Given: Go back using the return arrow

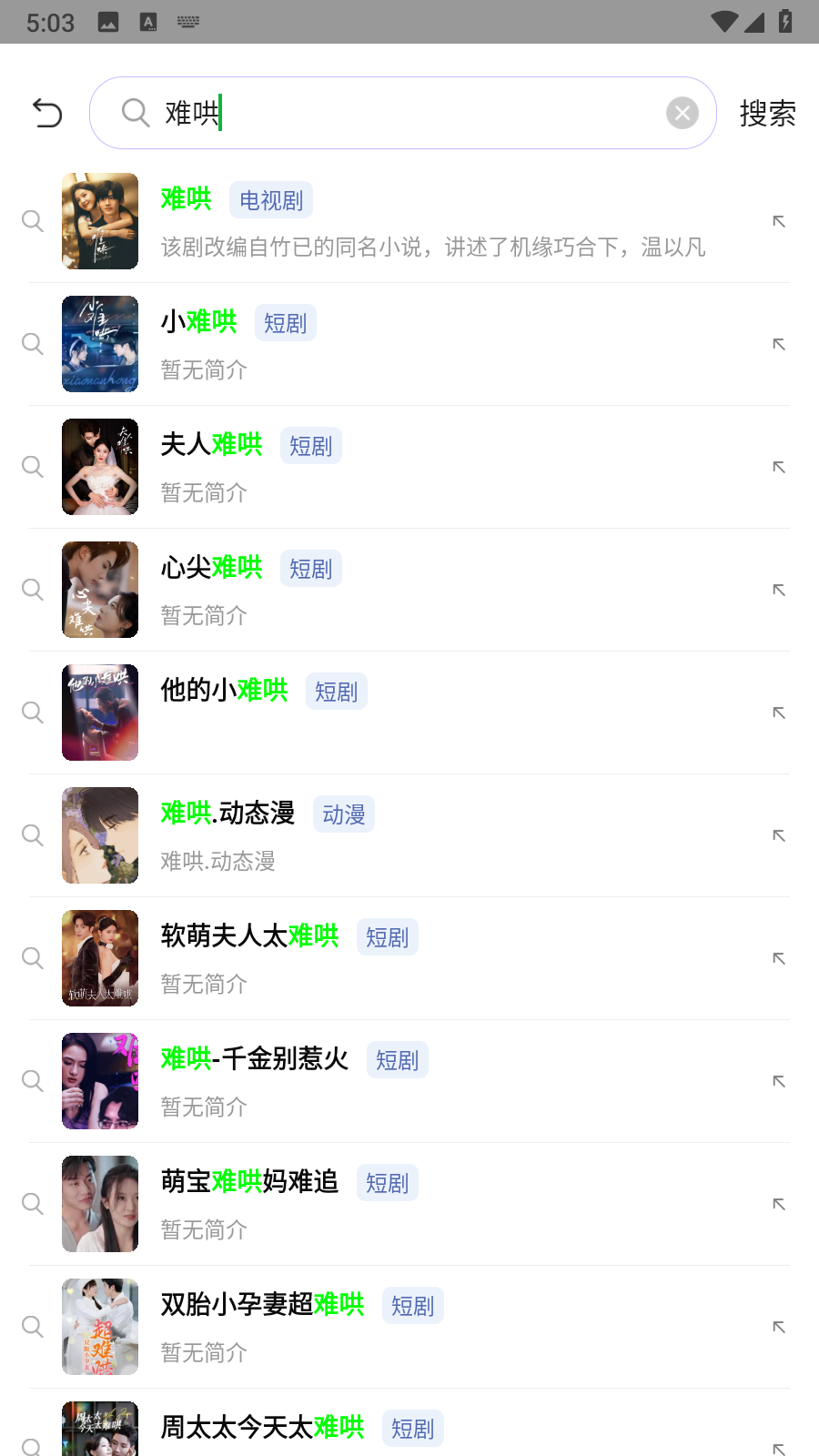Looking at the screenshot, I should pos(47,113).
